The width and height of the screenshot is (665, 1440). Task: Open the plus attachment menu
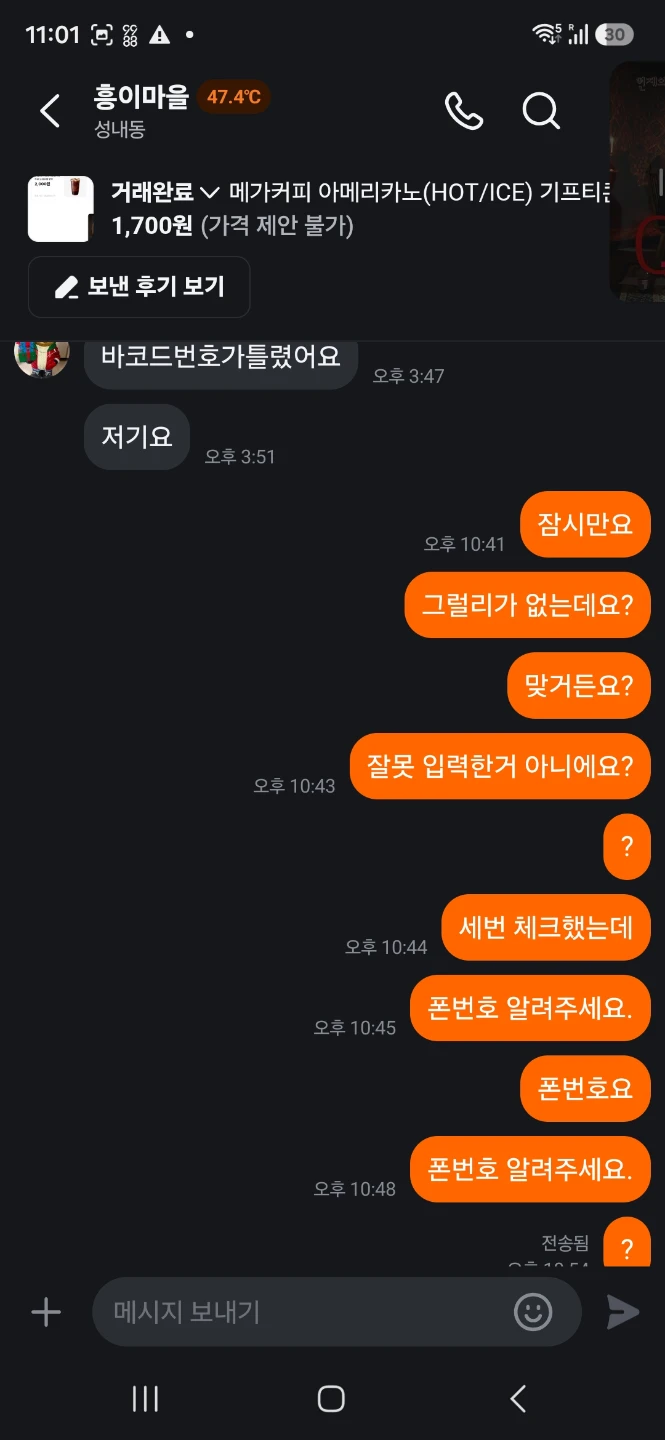pyautogui.click(x=46, y=1312)
